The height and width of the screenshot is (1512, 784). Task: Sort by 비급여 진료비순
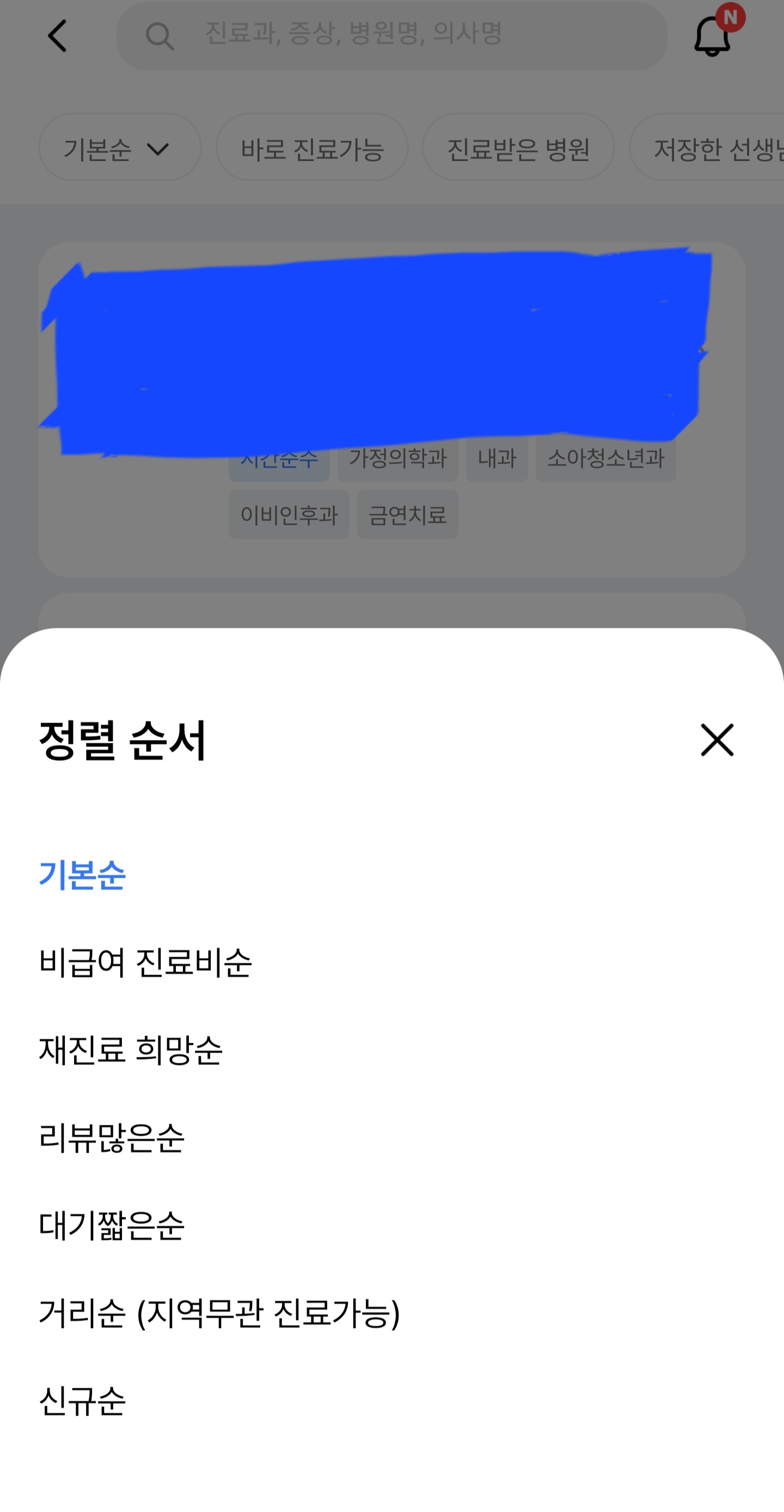[x=145, y=963]
